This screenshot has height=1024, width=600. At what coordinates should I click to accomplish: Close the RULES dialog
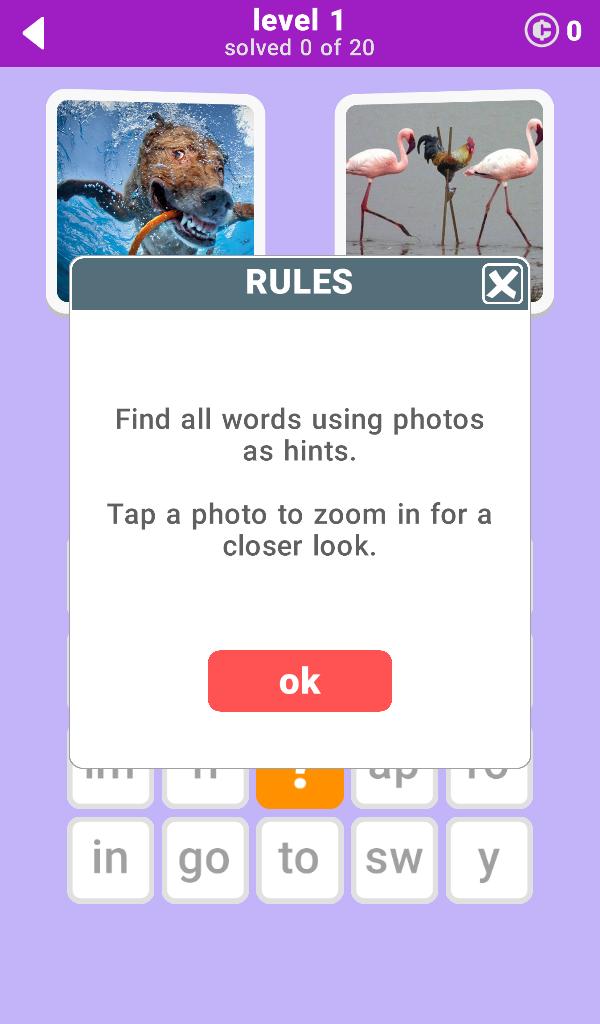click(x=502, y=284)
